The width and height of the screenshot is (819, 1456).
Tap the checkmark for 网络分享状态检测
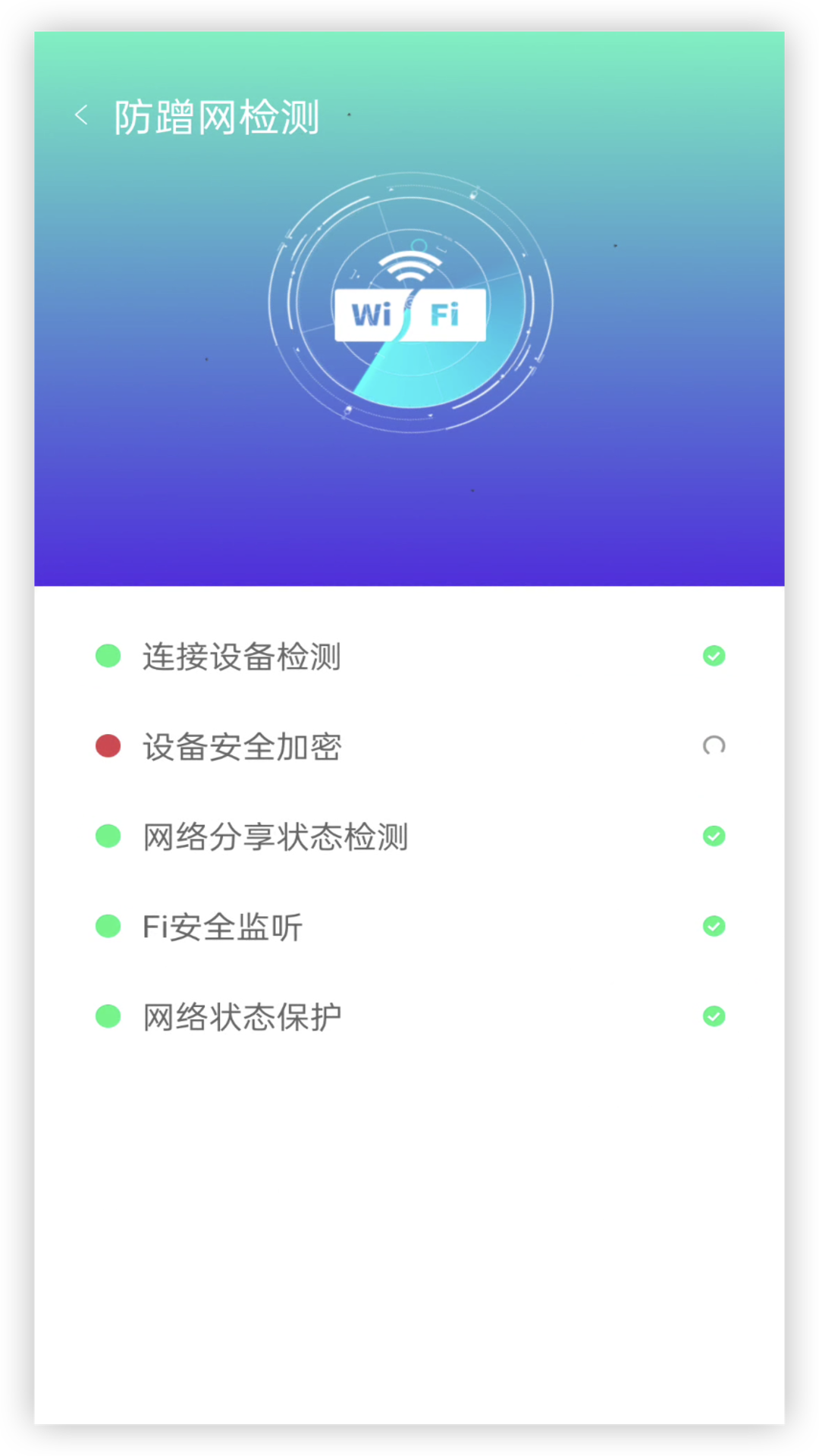(714, 835)
